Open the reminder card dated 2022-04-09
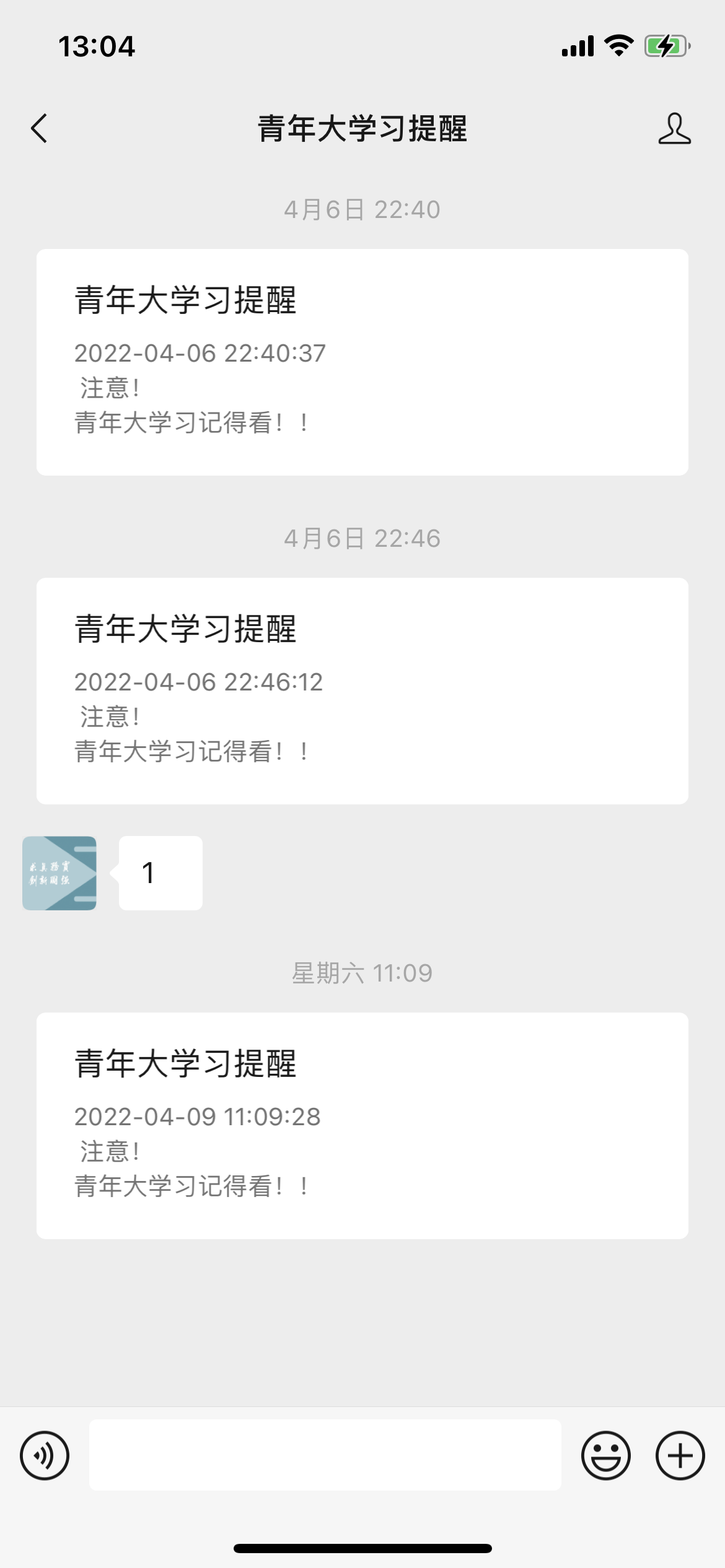The height and width of the screenshot is (1568, 725). (x=362, y=1125)
